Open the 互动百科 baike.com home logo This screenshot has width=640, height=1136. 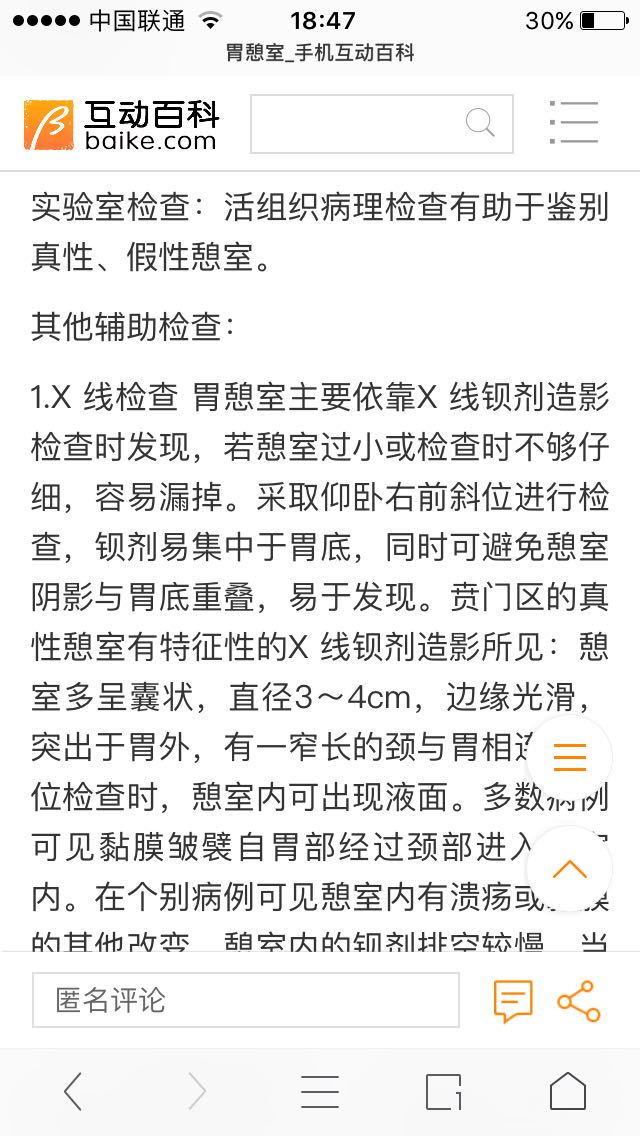click(121, 124)
